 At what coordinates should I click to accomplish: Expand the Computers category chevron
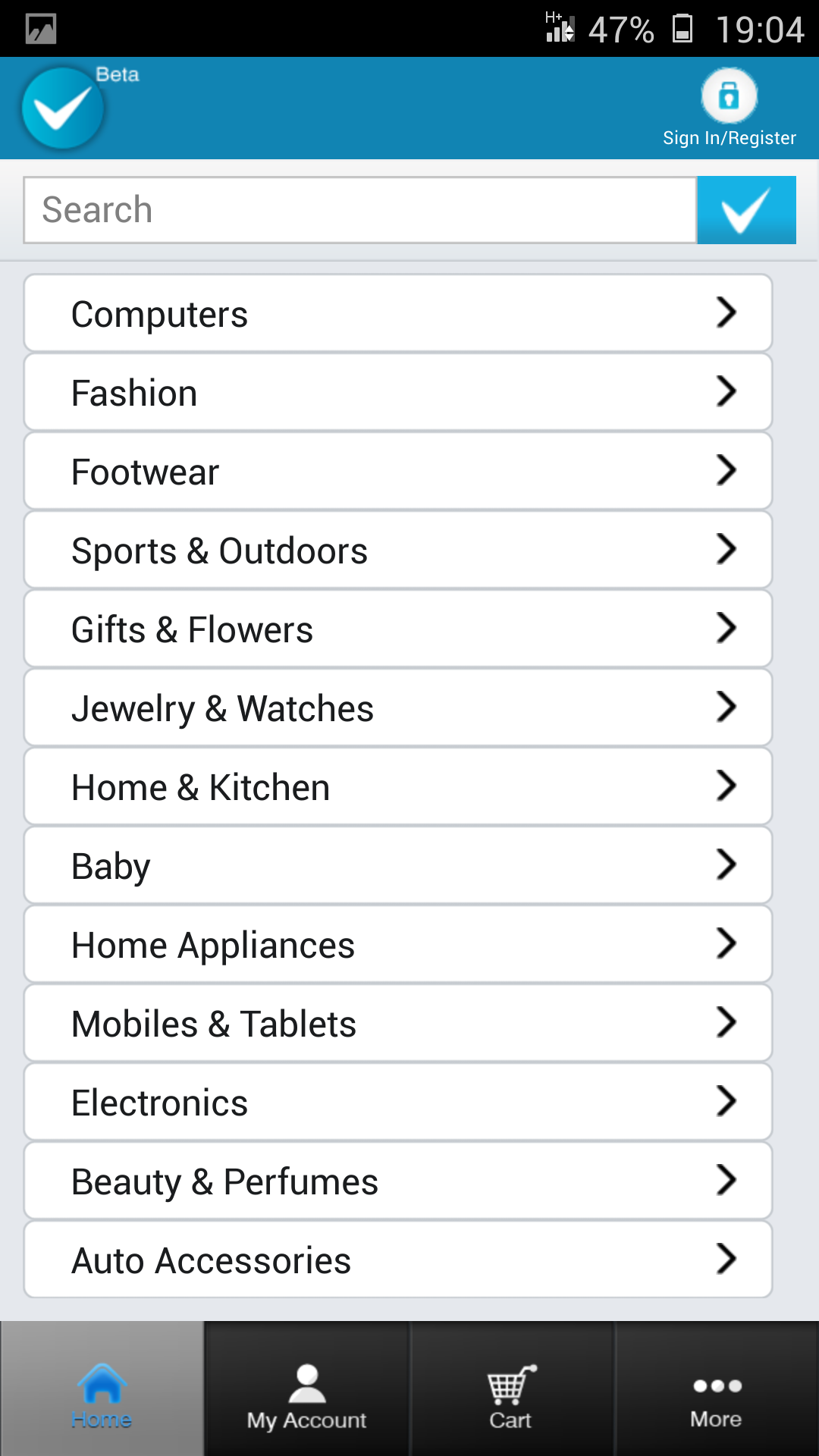(726, 313)
